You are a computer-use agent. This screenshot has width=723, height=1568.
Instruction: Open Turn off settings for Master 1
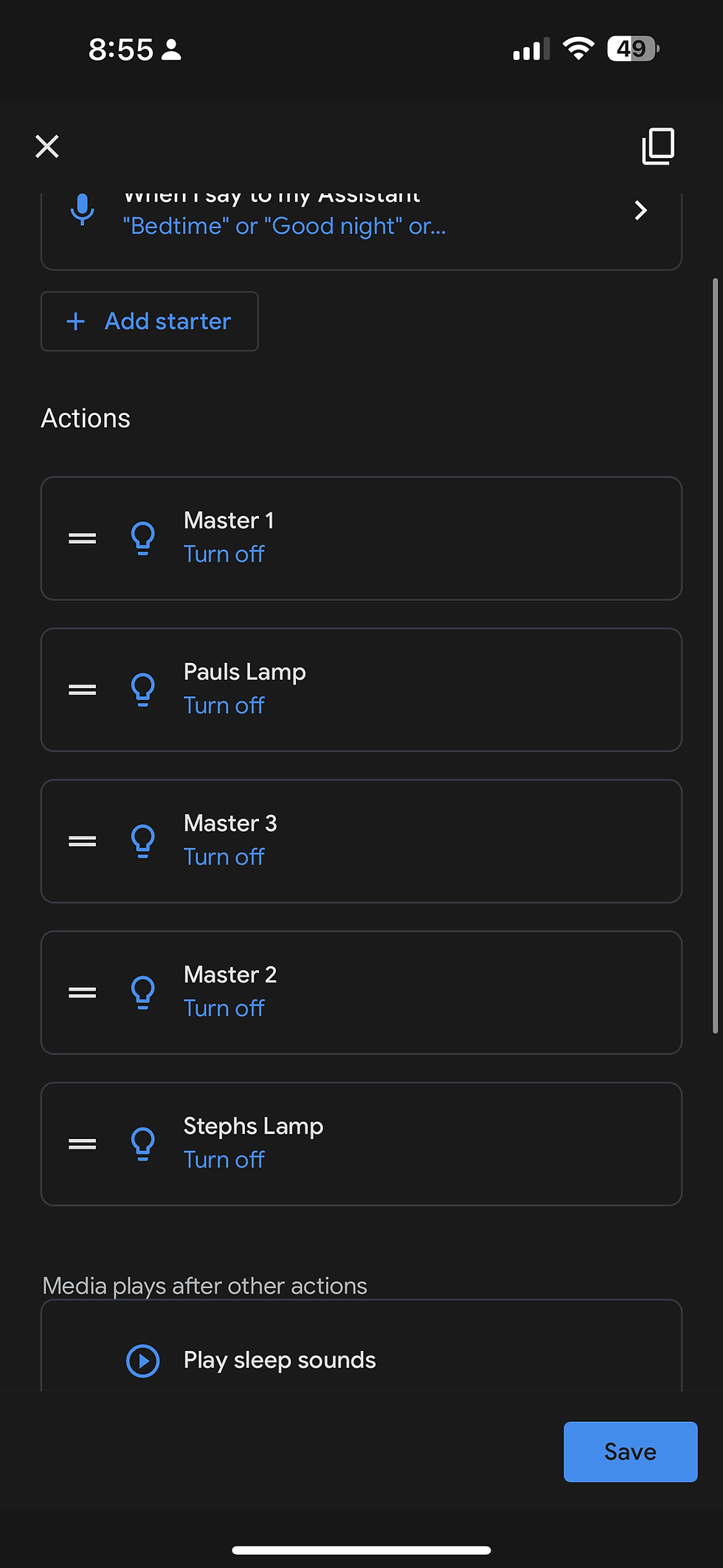coord(224,554)
